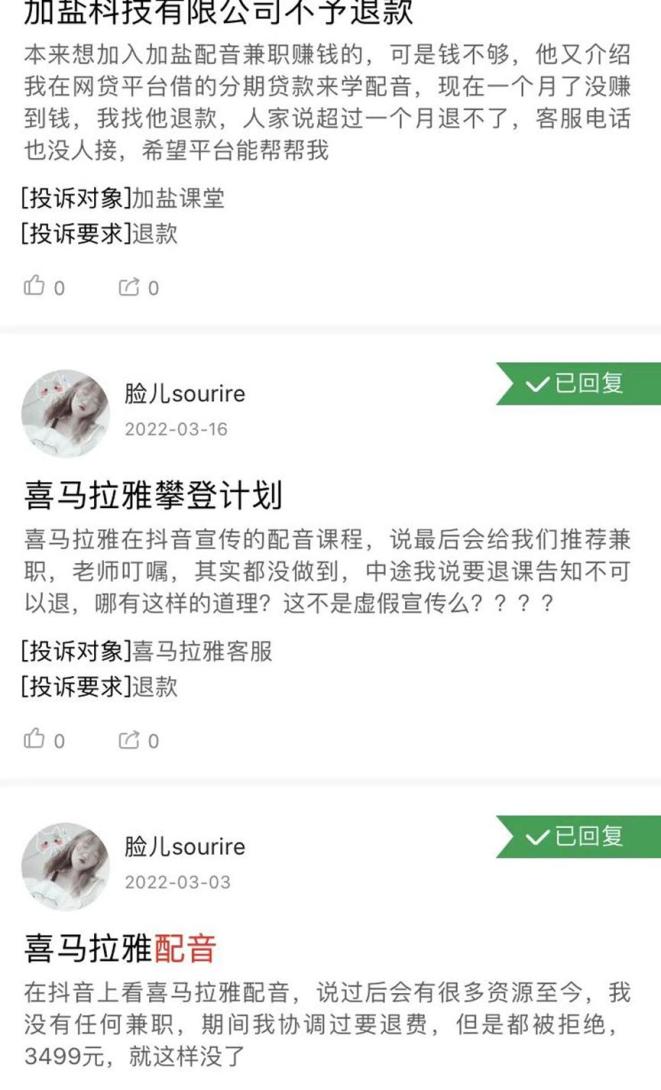View 脸儿sourire's profile from the 2022-03-03 post
This screenshot has width=661, height=1090.
[65, 866]
